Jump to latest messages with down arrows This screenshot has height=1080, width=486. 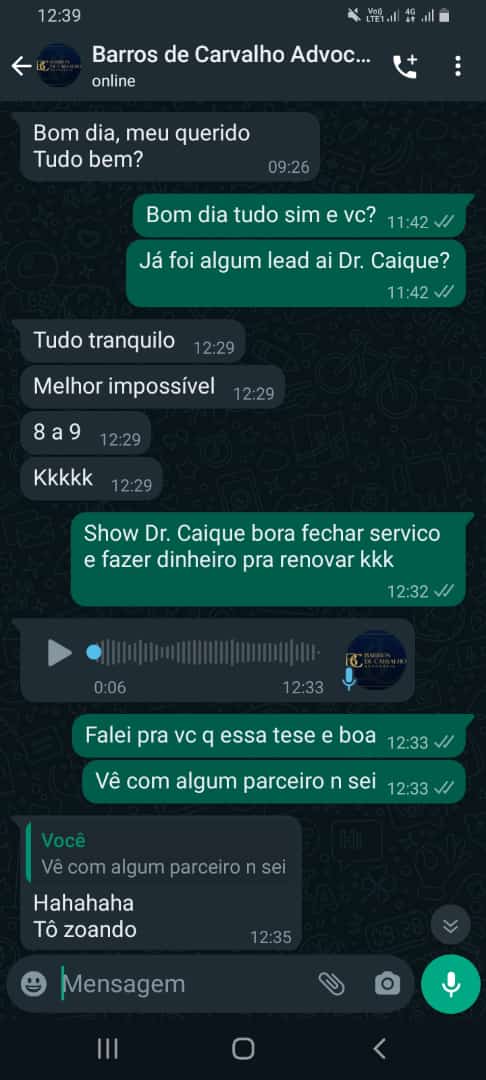[450, 925]
